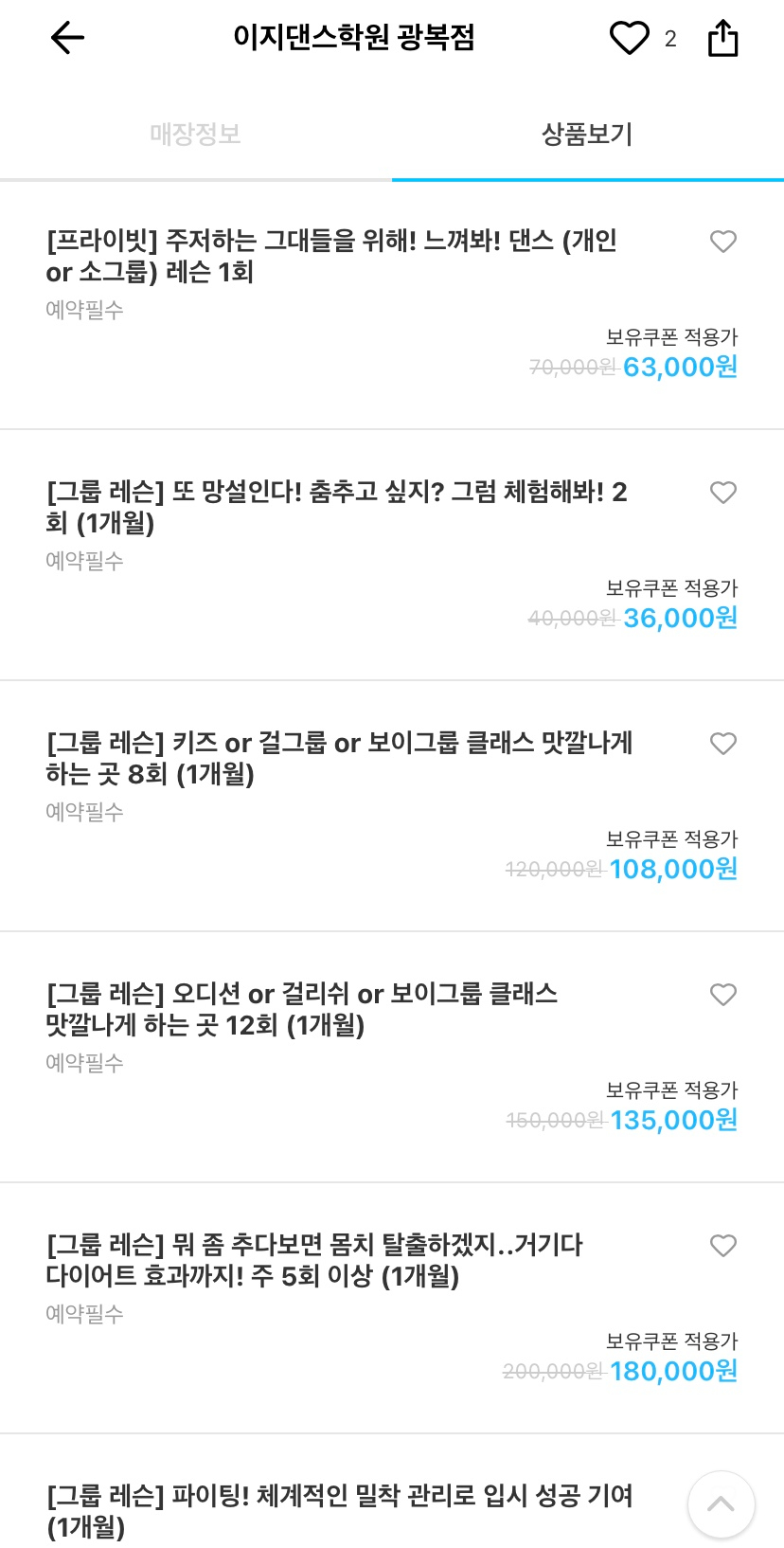Unfavorite the store using the top heart toggle
Screen dimensions: 784x1548
tap(628, 38)
